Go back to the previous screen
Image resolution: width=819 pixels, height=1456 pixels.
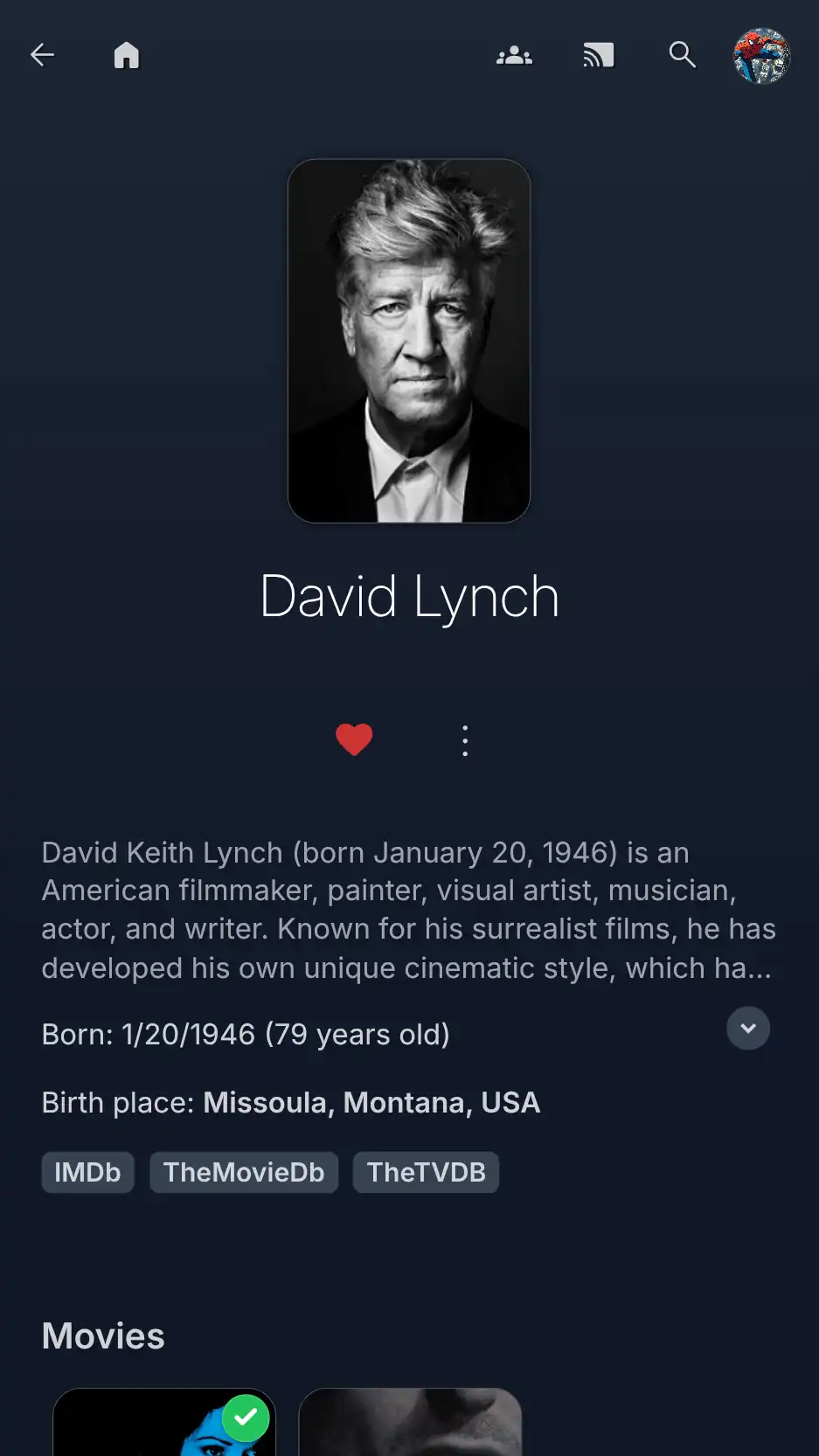[x=42, y=55]
